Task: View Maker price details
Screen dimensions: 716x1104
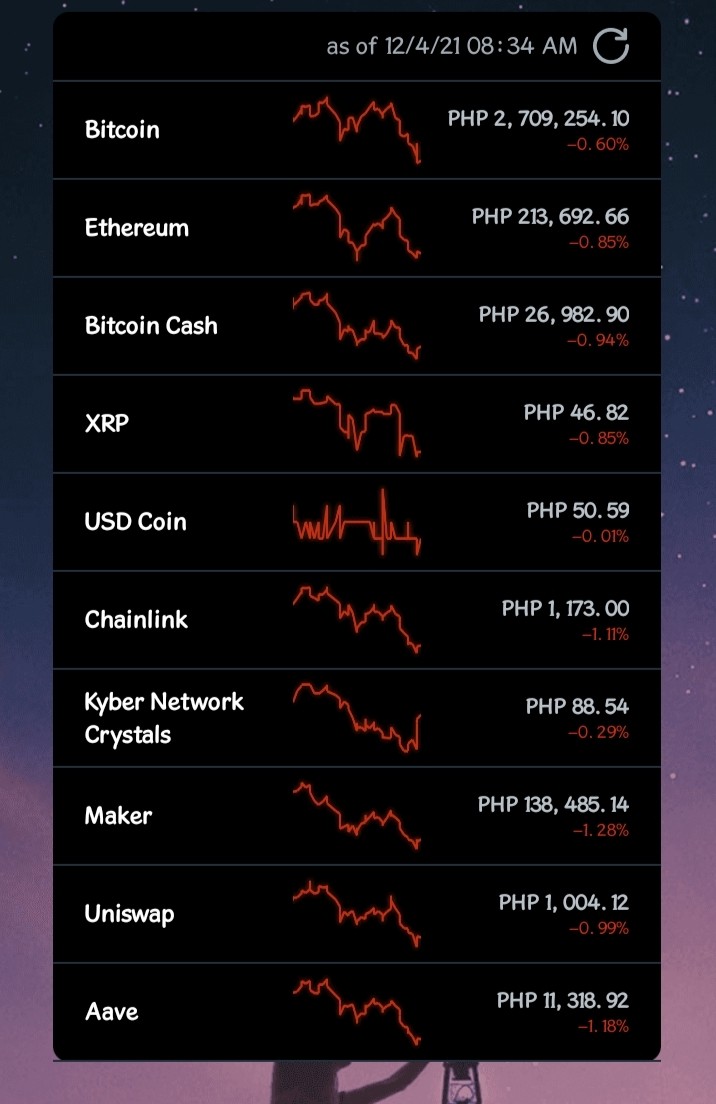Action: pyautogui.click(x=357, y=815)
